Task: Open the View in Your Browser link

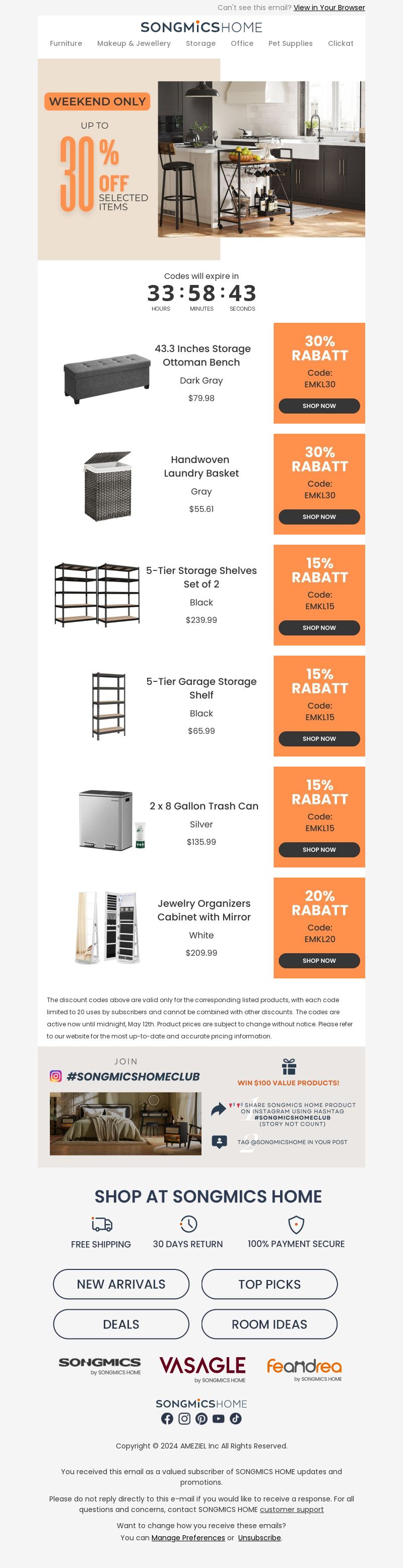Action: tap(329, 8)
